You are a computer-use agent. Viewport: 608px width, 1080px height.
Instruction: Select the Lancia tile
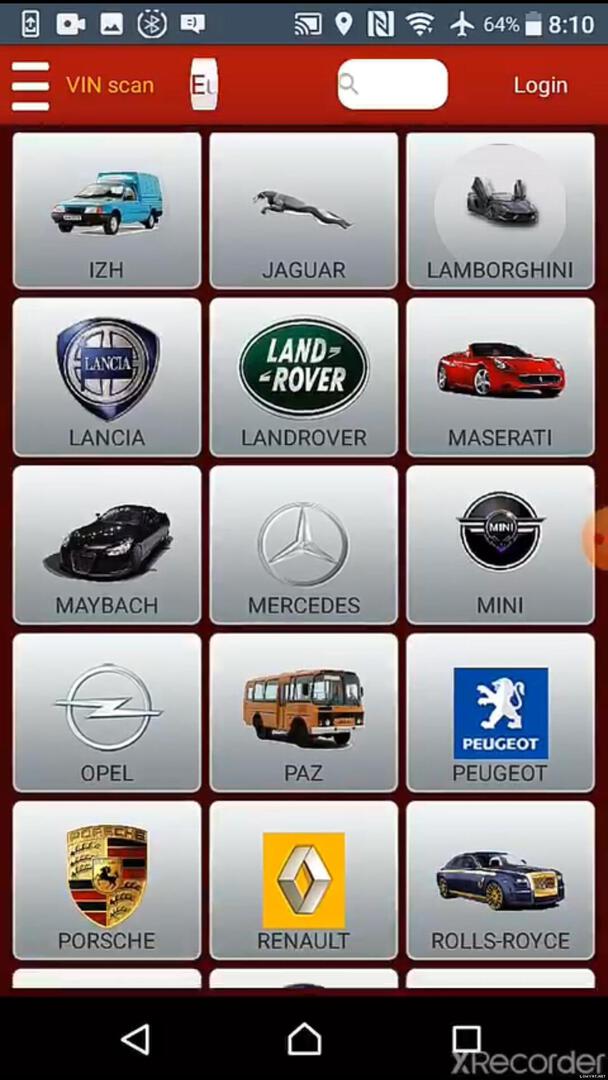pos(106,378)
